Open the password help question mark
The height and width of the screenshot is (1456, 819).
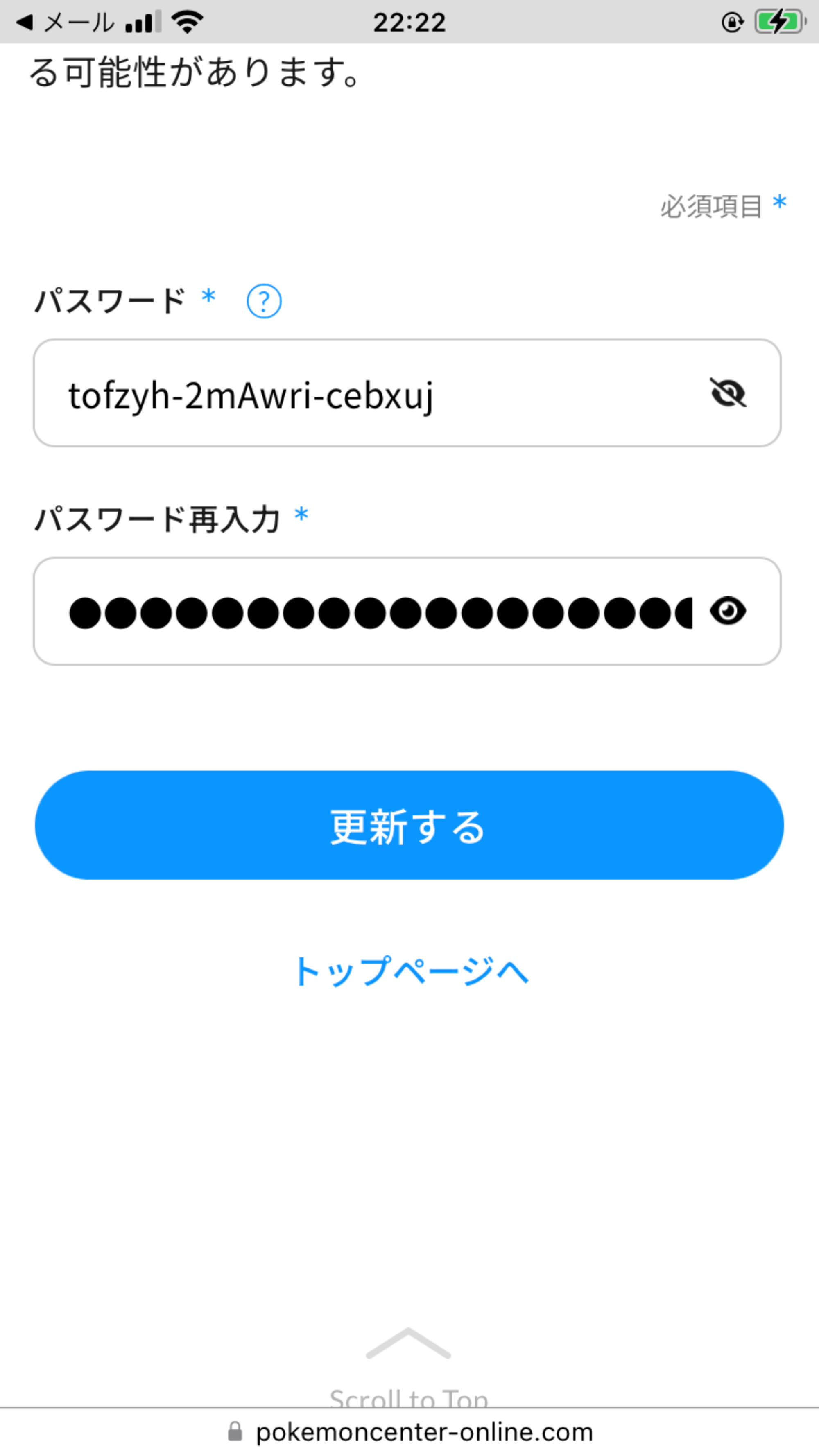coord(264,301)
